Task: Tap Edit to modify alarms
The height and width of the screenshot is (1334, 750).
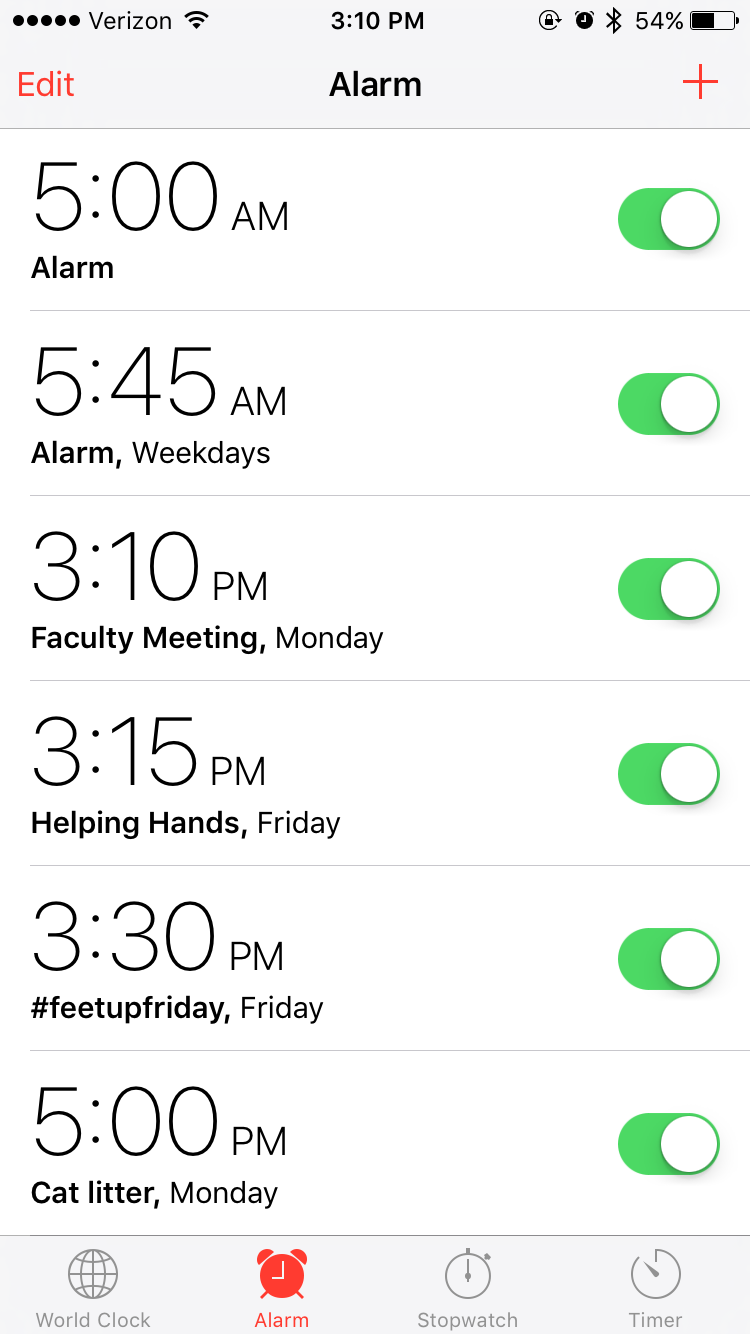Action: click(46, 85)
